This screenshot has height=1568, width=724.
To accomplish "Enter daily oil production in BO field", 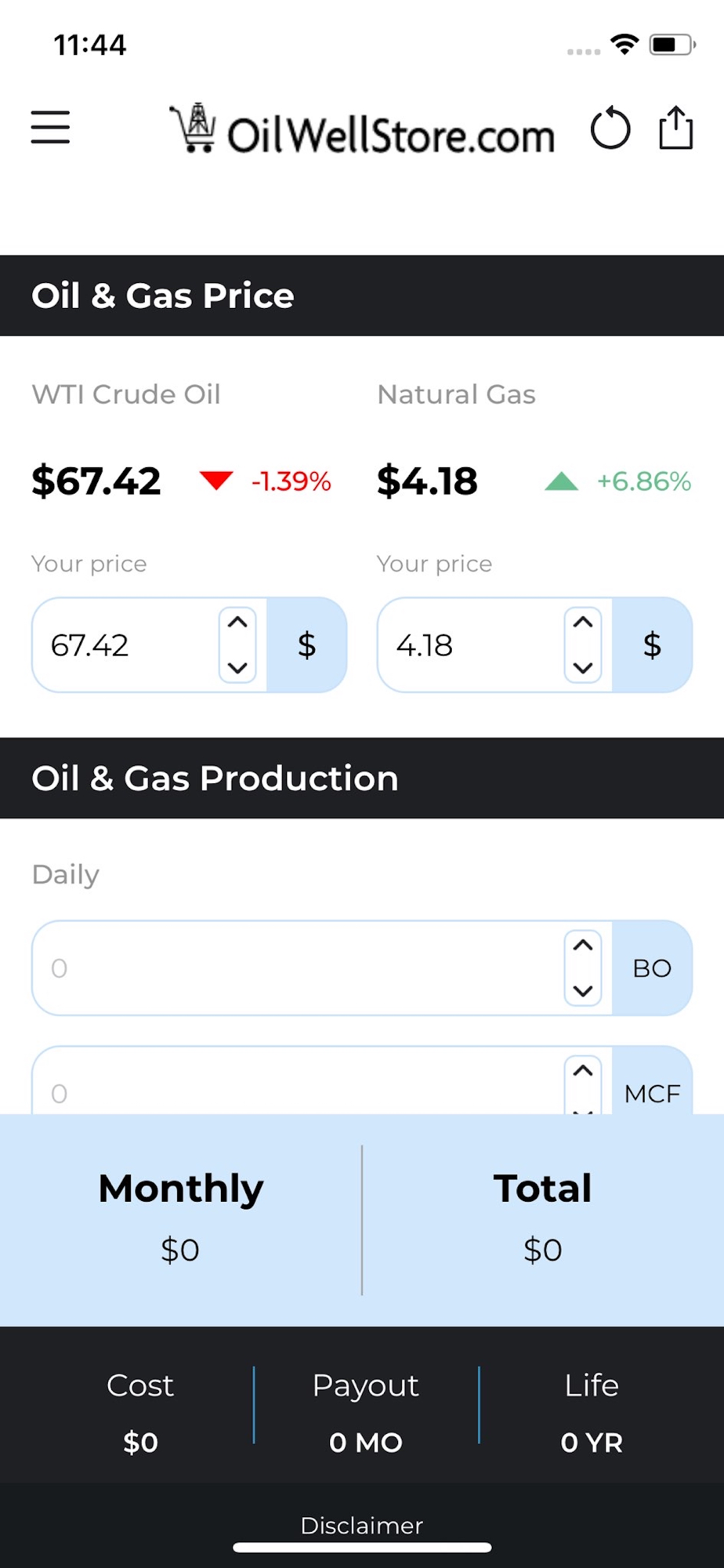I will (298, 968).
